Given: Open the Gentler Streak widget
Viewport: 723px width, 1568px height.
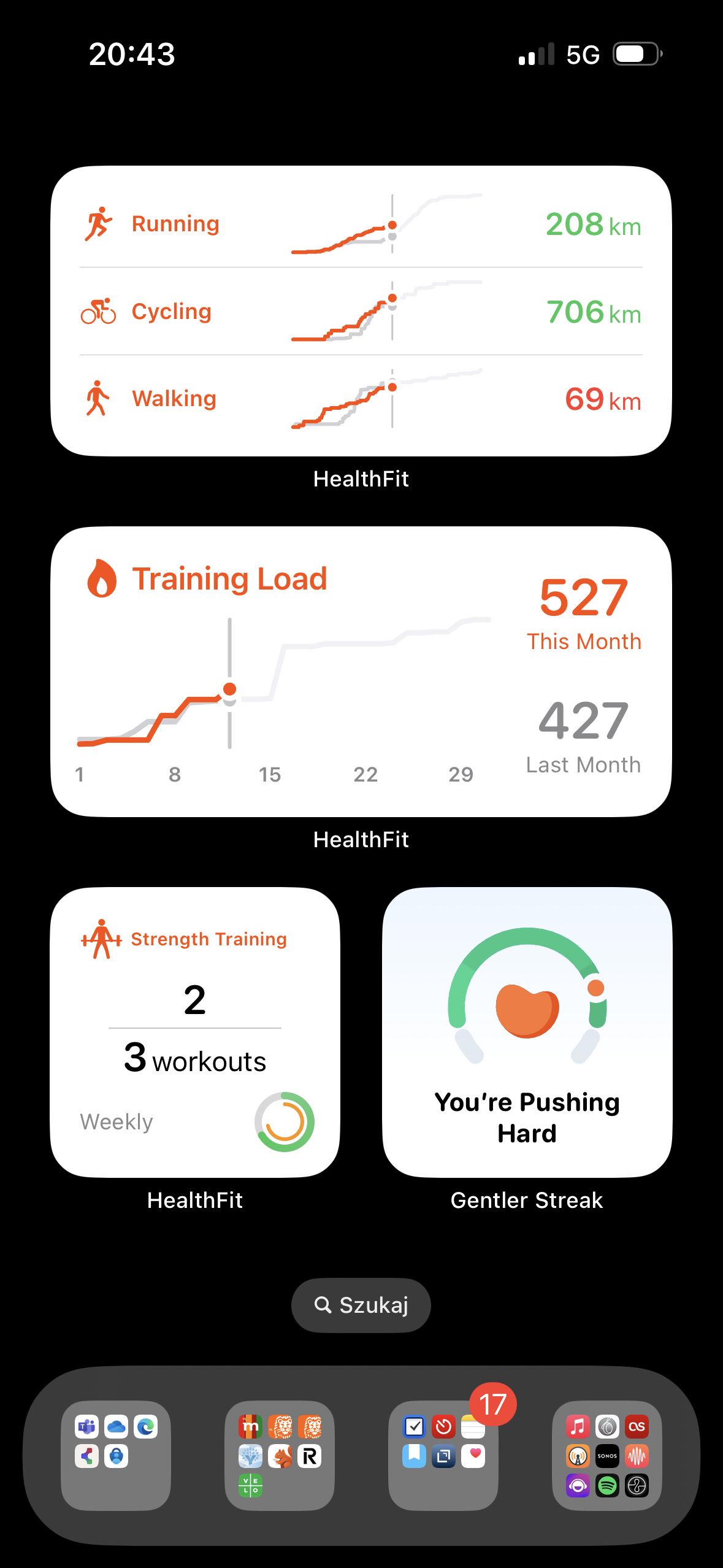Looking at the screenshot, I should (x=527, y=1032).
